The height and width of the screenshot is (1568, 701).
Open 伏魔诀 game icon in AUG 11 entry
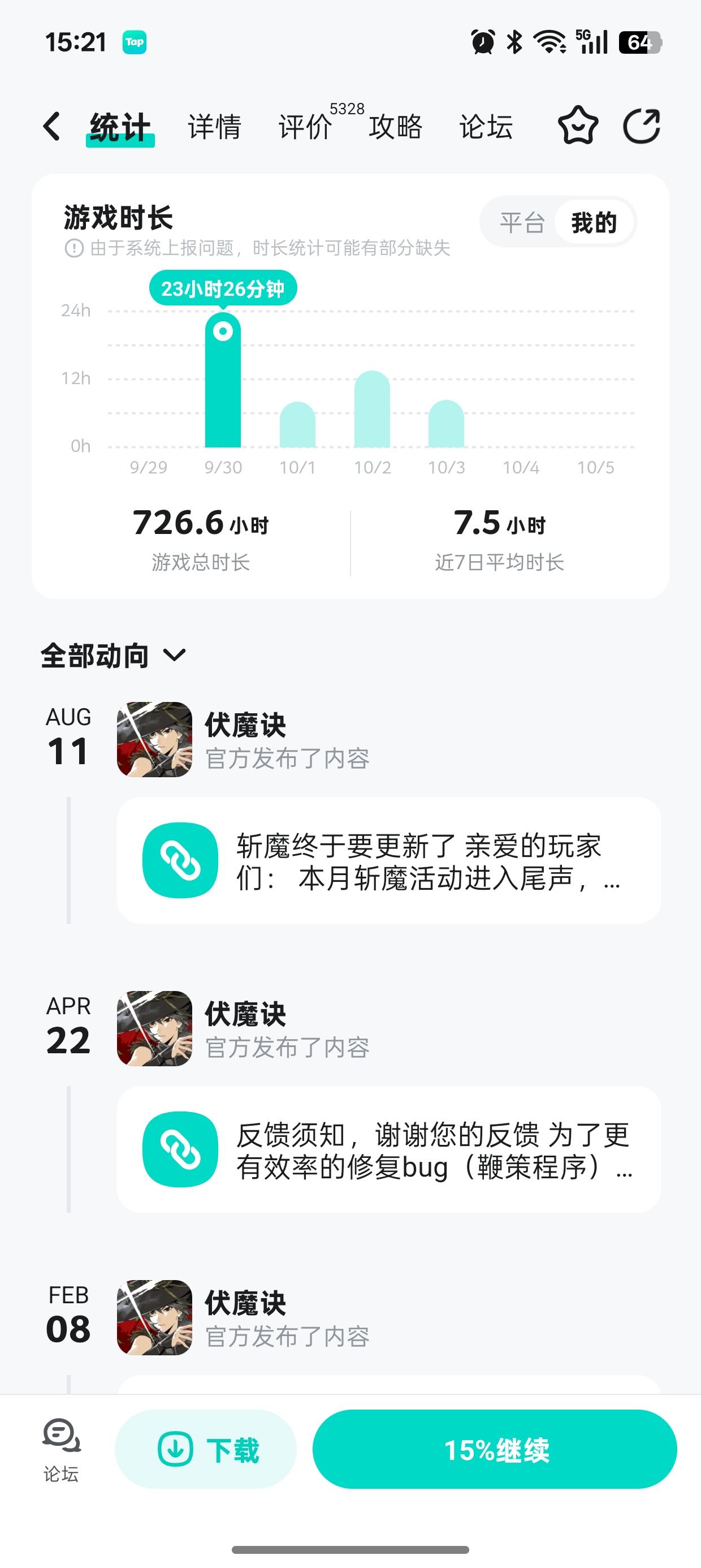154,739
